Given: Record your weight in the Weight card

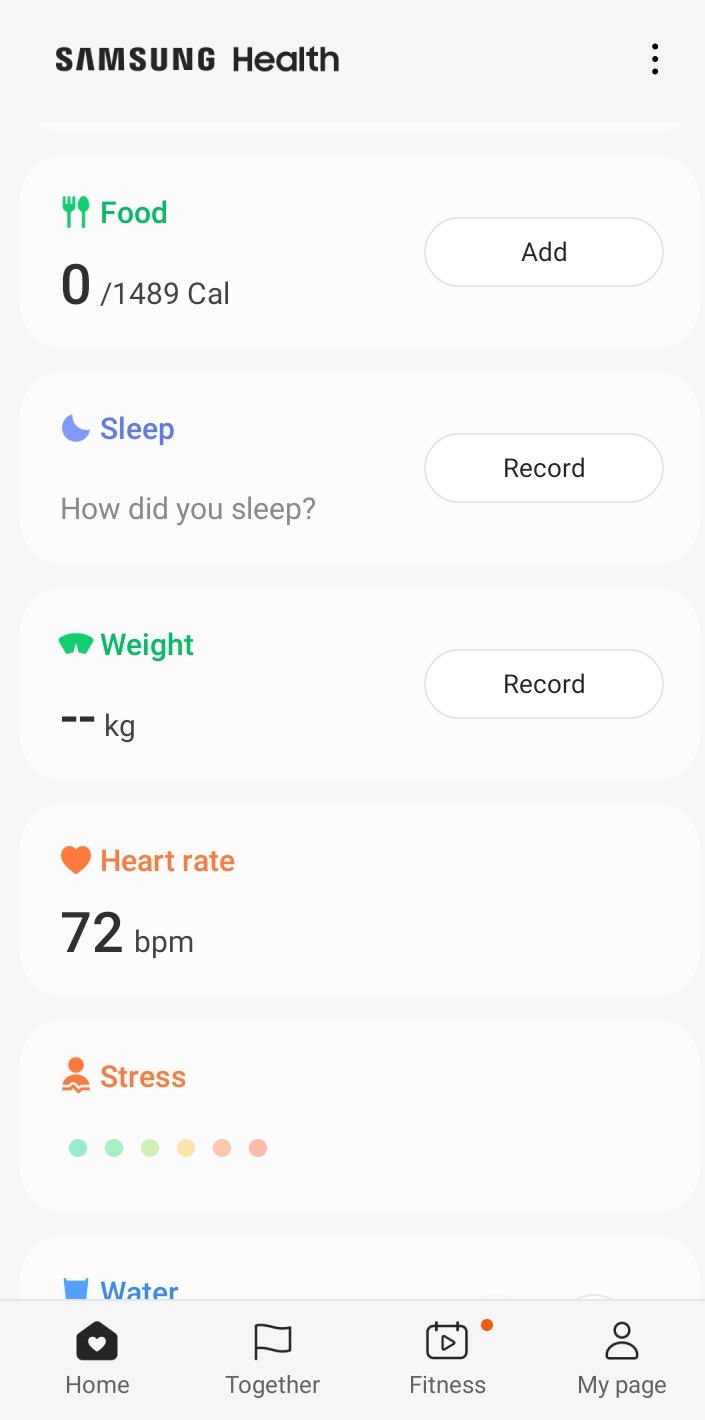Looking at the screenshot, I should (x=544, y=684).
